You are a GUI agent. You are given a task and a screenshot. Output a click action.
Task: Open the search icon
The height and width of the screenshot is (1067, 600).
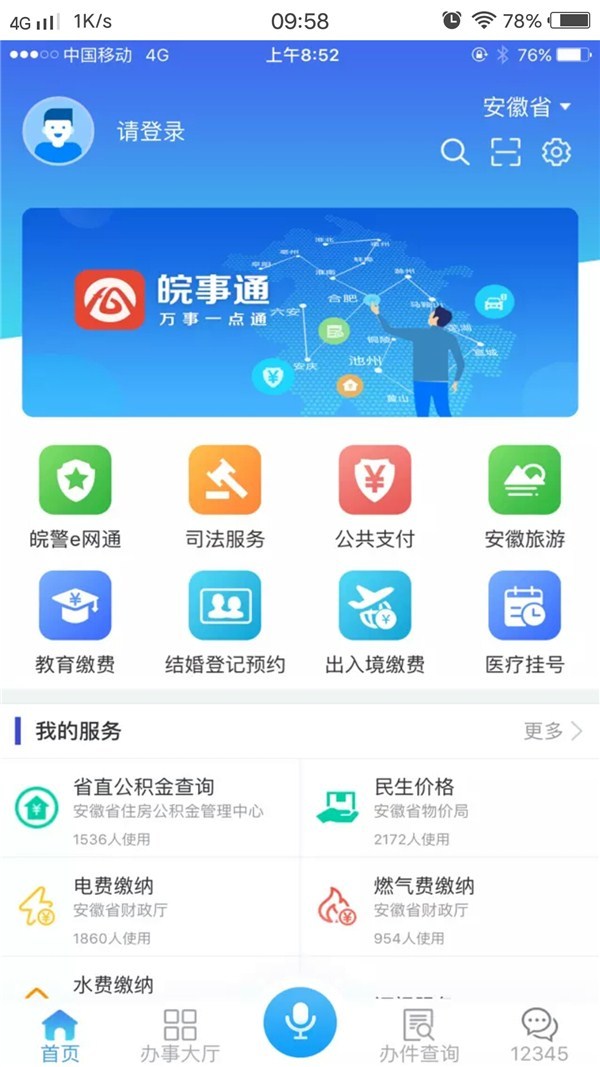tap(455, 152)
